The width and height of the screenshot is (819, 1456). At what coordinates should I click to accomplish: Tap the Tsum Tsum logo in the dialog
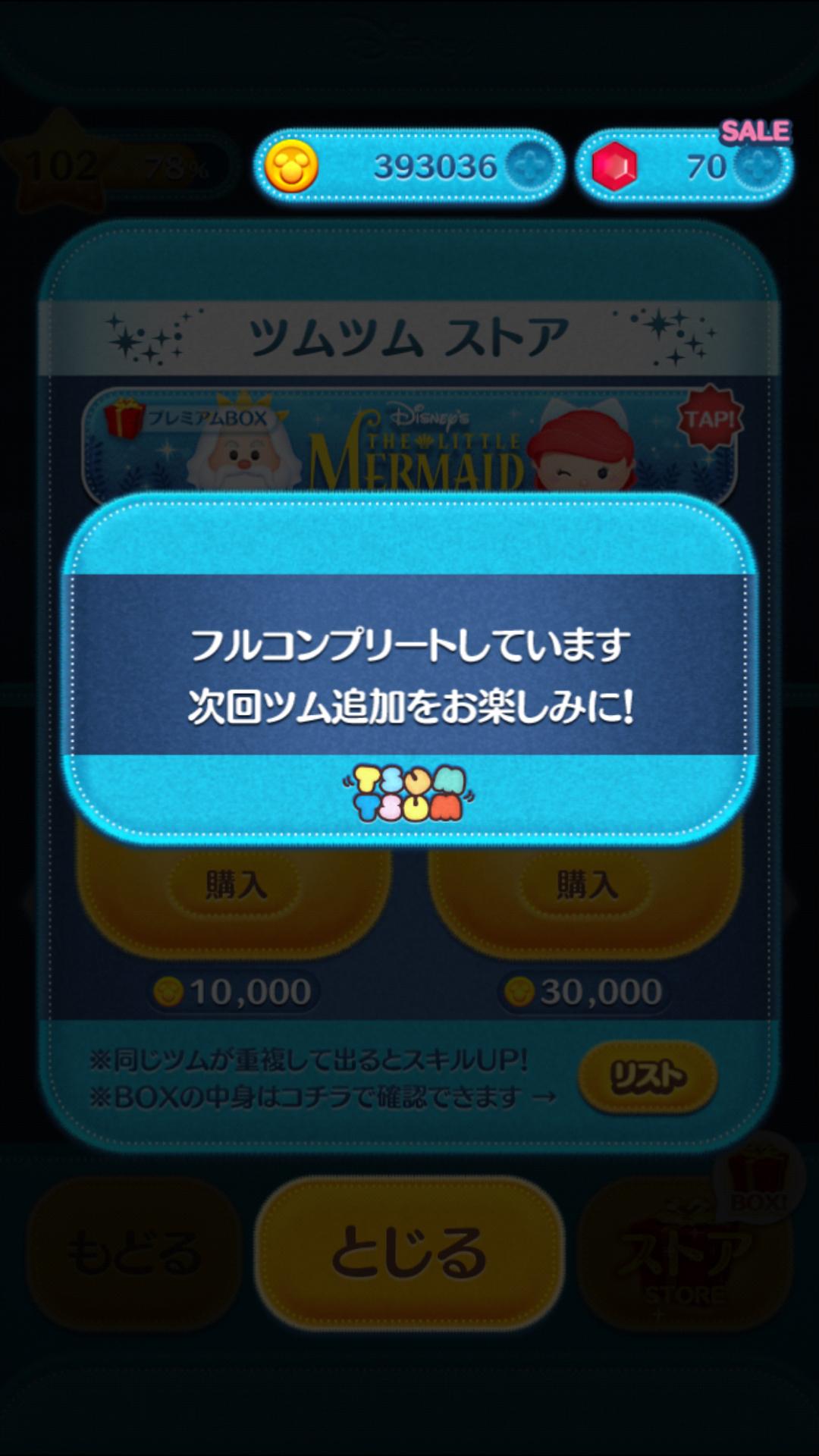pos(409,792)
